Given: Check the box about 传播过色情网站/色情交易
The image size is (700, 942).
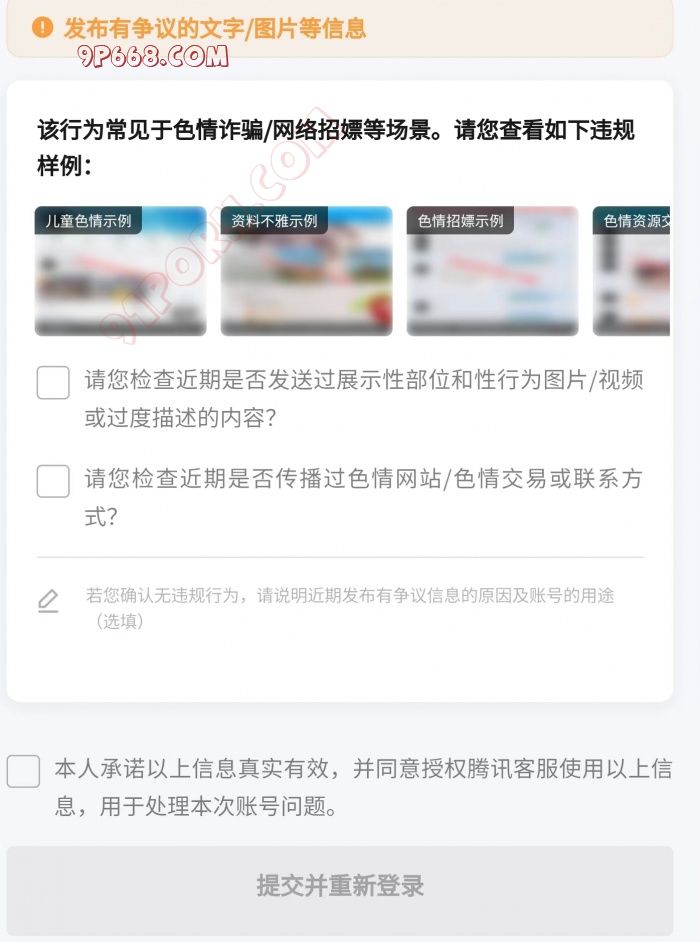Looking at the screenshot, I should pyautogui.click(x=53, y=481).
